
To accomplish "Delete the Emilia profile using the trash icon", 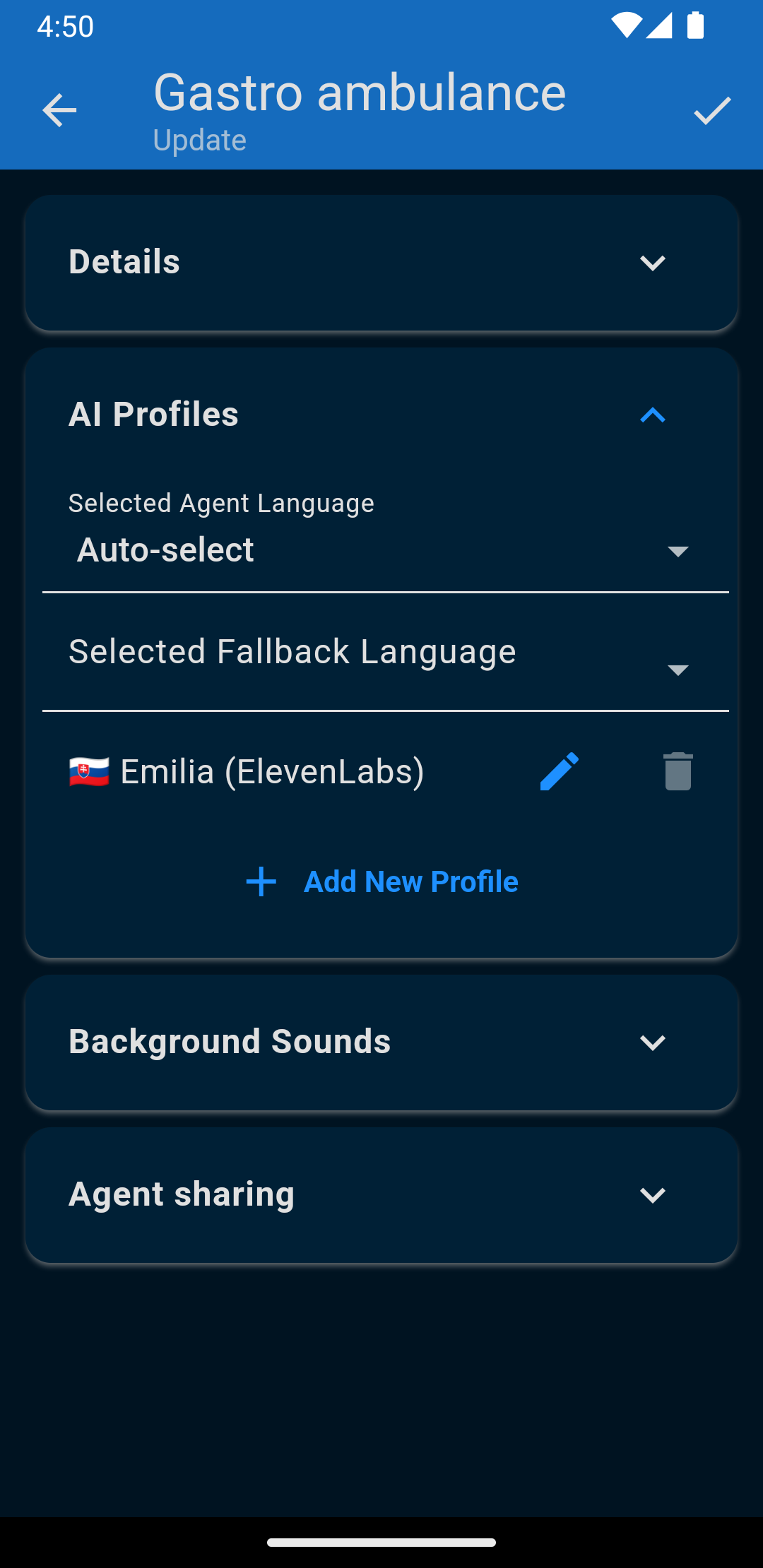I will coord(676,771).
